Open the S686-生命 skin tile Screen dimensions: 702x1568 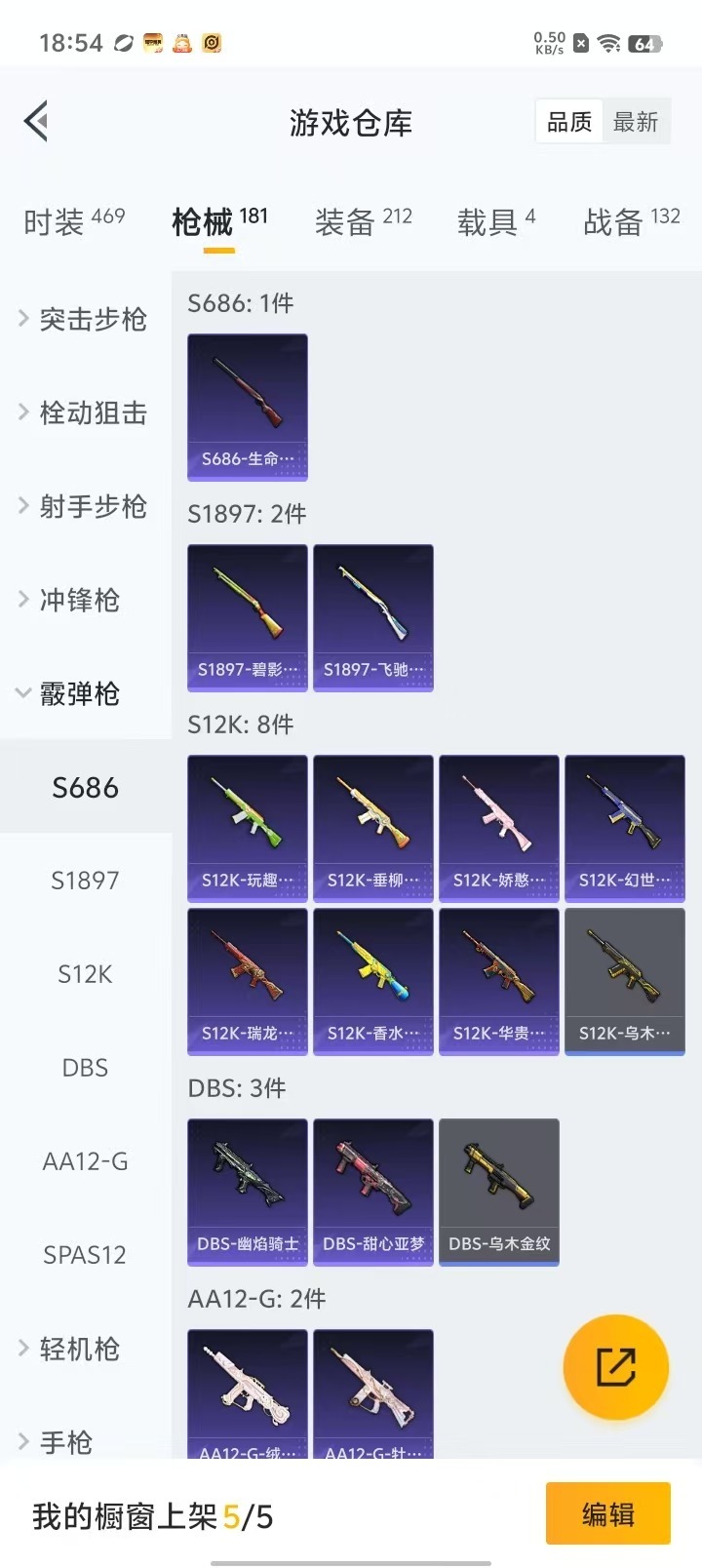248,407
